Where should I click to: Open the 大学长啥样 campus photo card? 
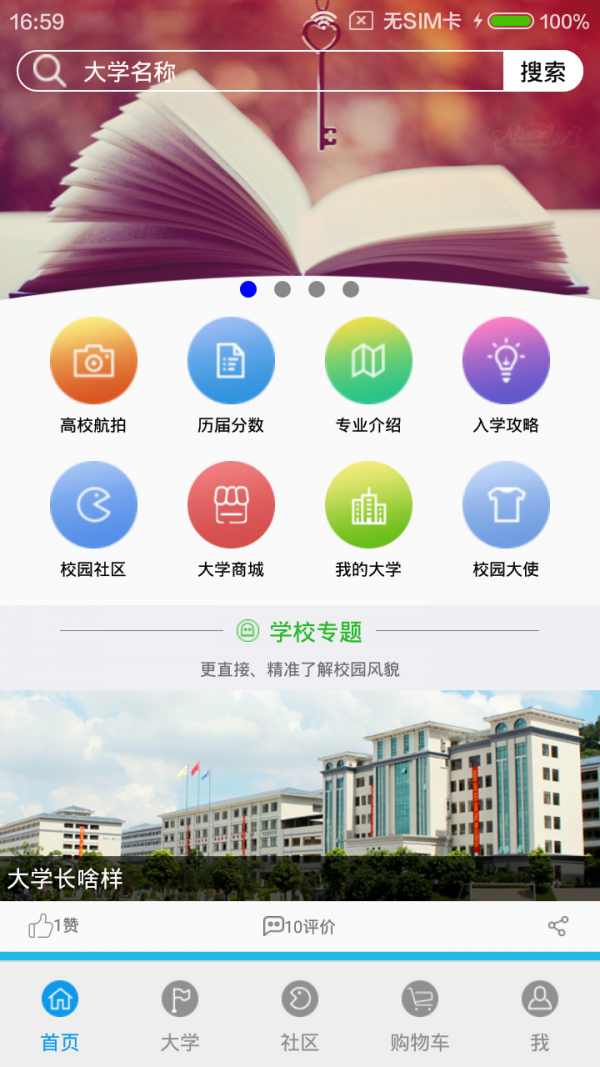pos(300,795)
